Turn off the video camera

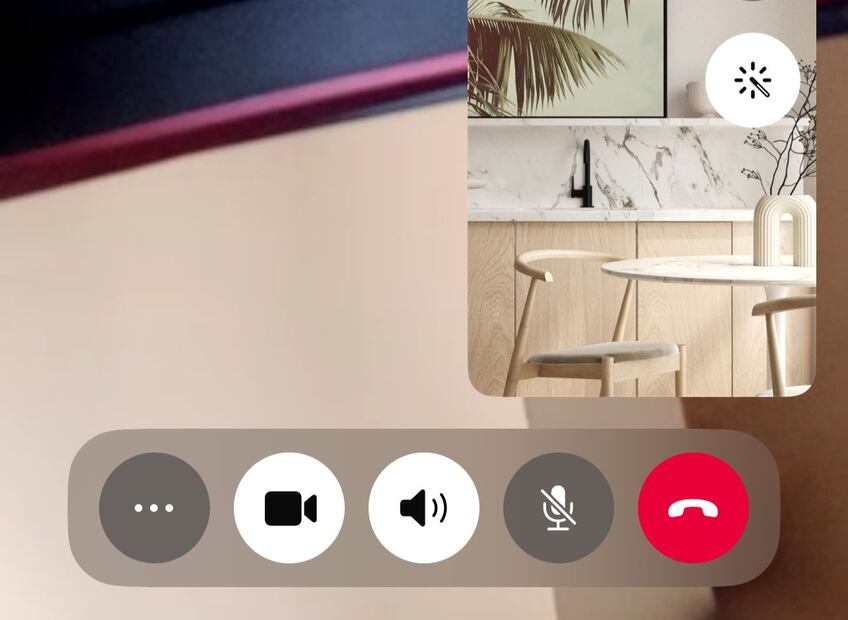(289, 508)
